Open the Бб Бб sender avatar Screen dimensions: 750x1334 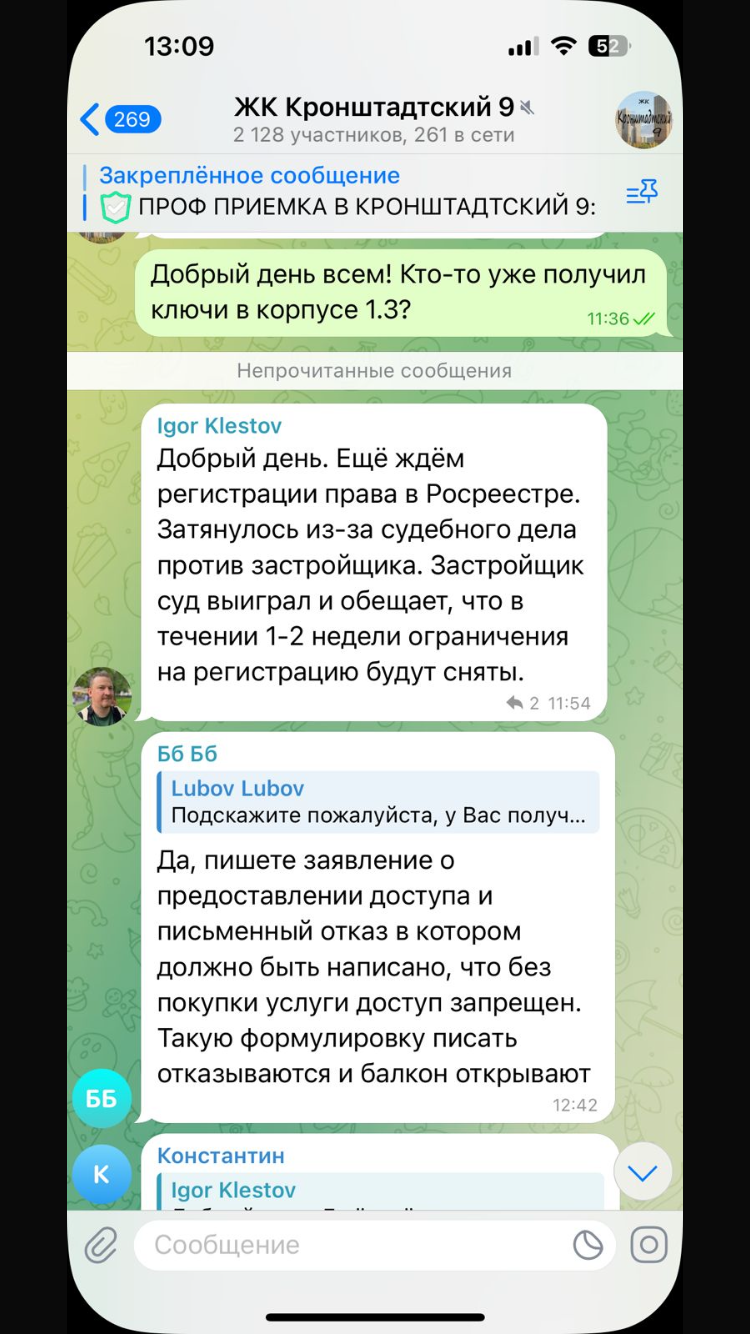pos(102,1098)
